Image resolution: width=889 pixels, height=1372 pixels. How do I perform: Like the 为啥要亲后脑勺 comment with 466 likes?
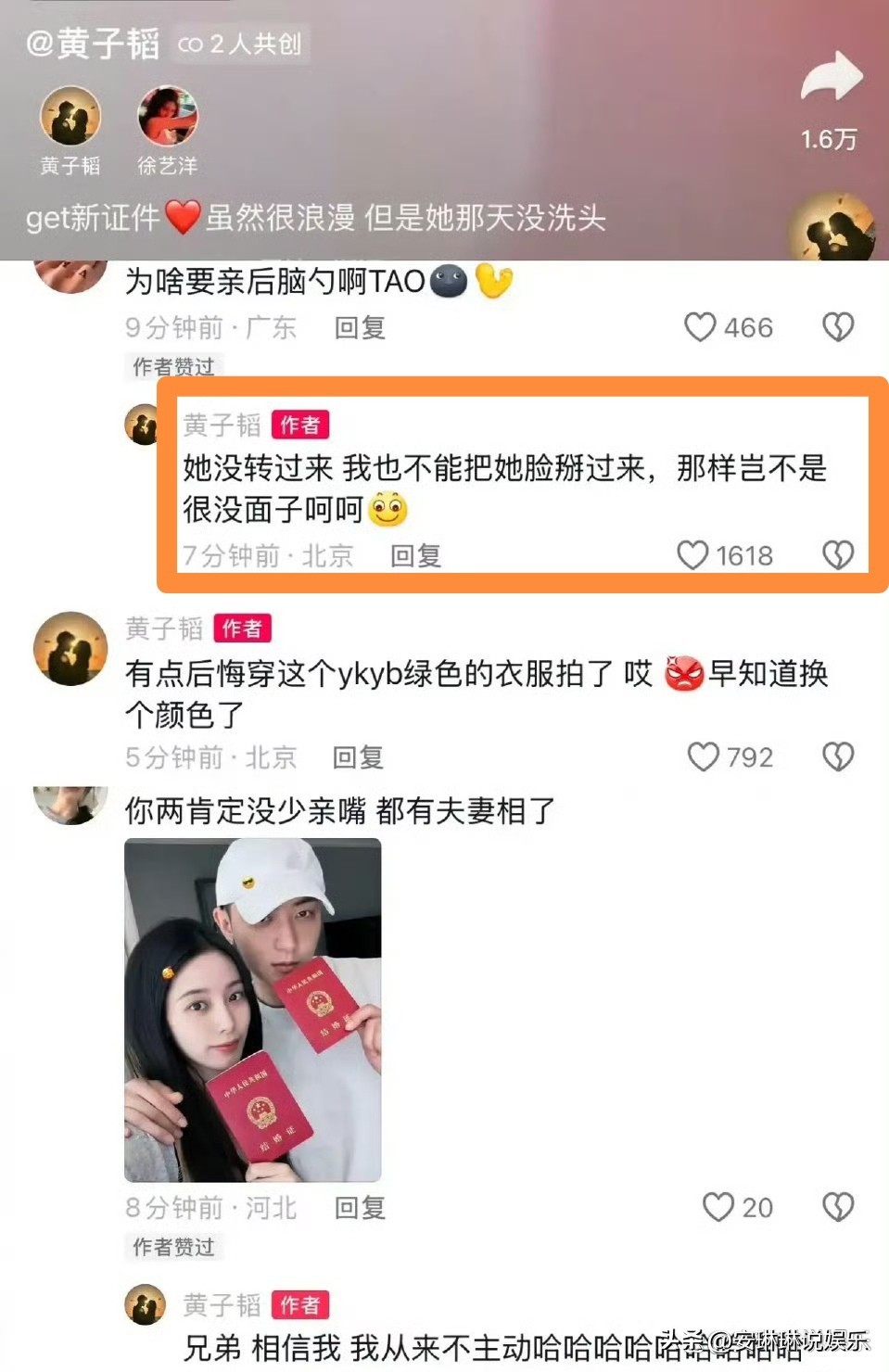pos(700,327)
